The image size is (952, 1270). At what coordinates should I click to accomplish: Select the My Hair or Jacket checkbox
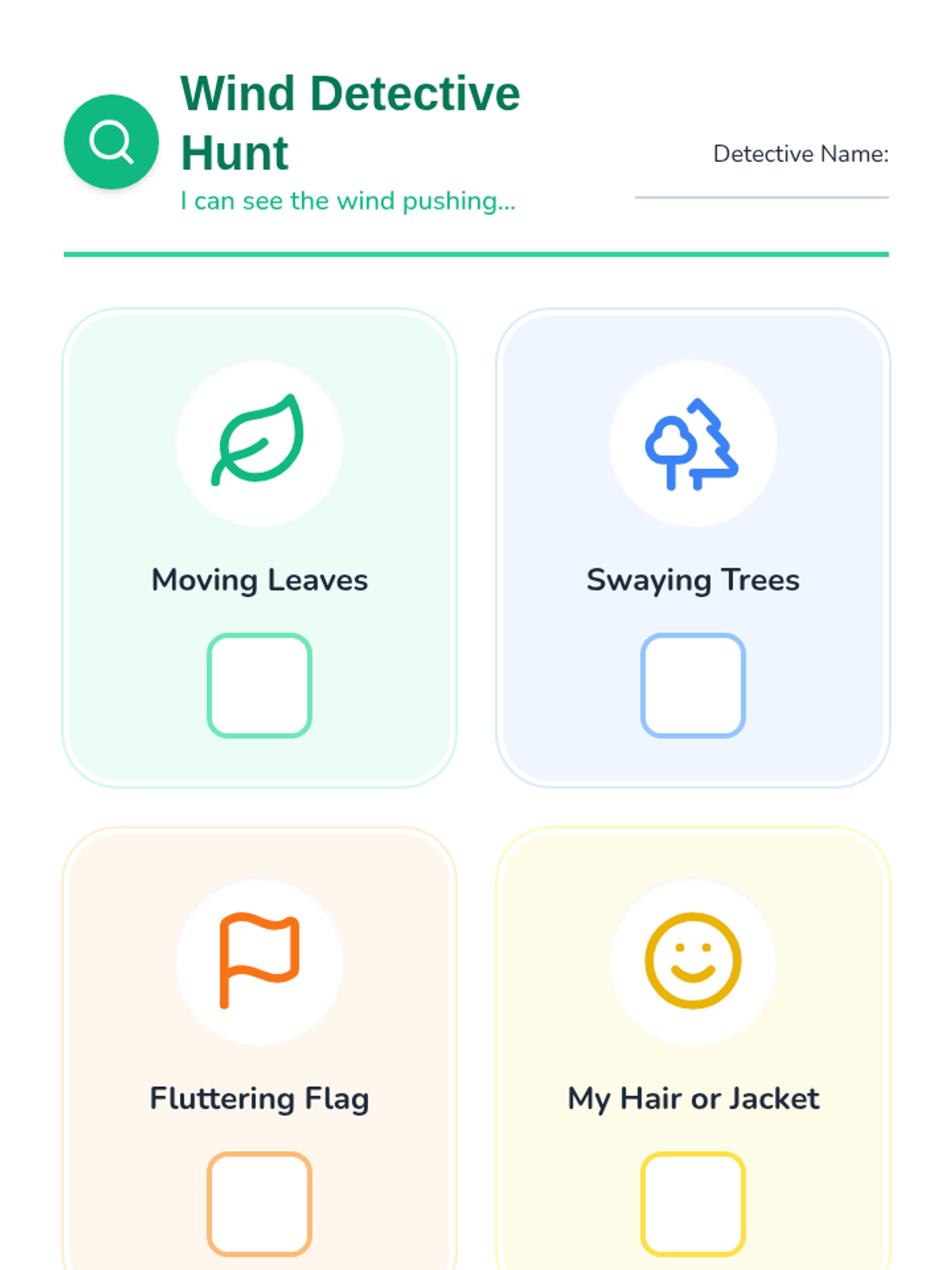(693, 1203)
